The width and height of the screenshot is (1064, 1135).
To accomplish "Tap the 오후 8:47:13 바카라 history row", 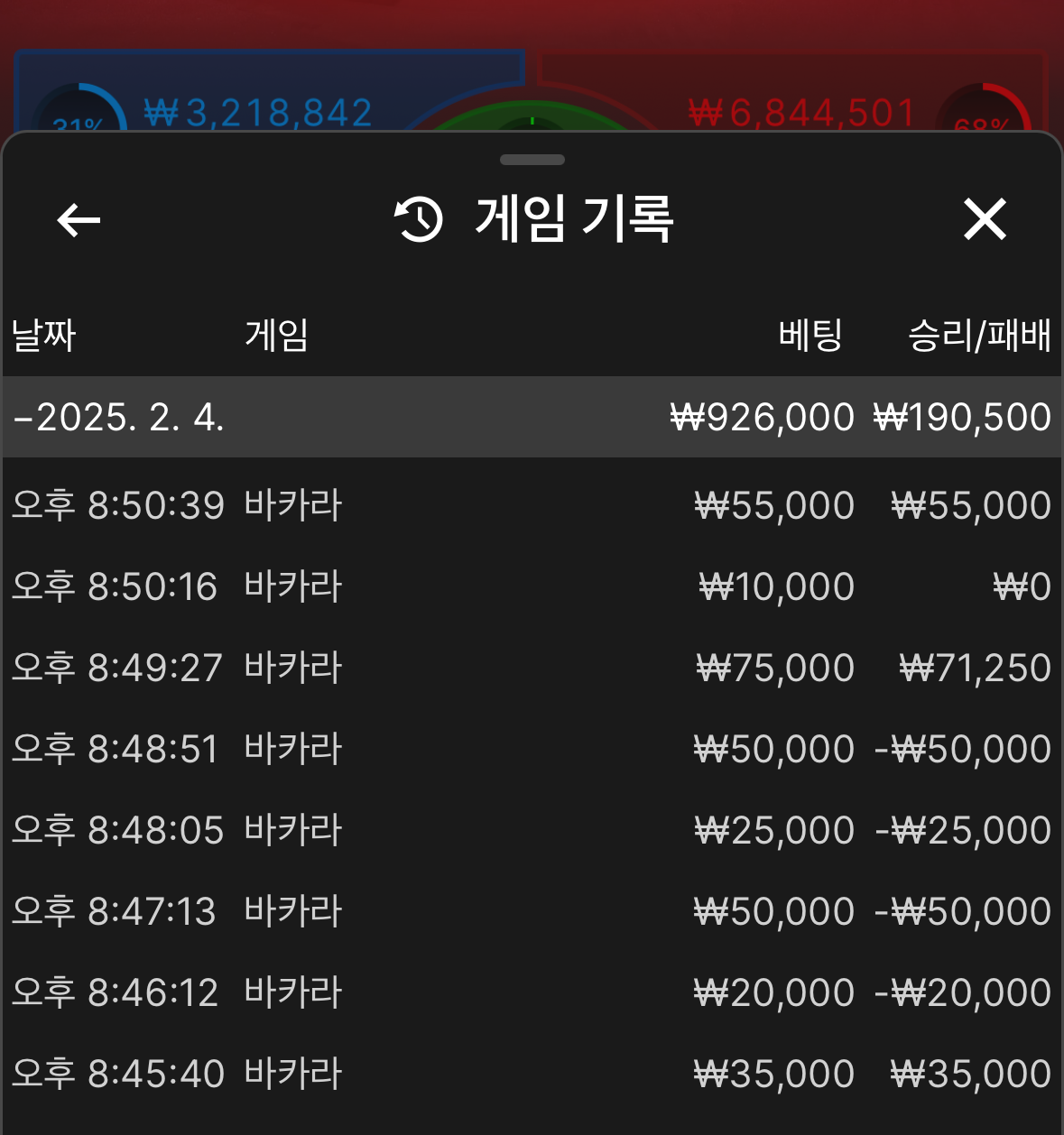I will (532, 911).
